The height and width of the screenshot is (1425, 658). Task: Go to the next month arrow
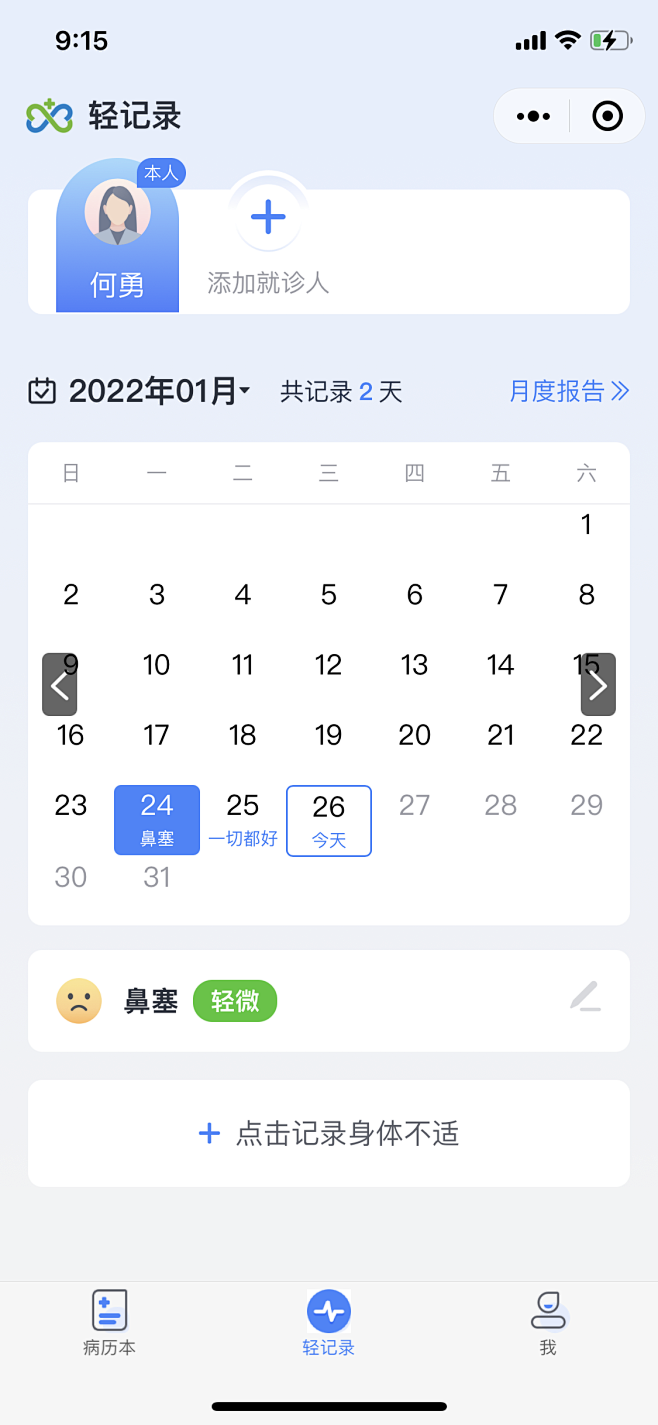pyautogui.click(x=598, y=685)
